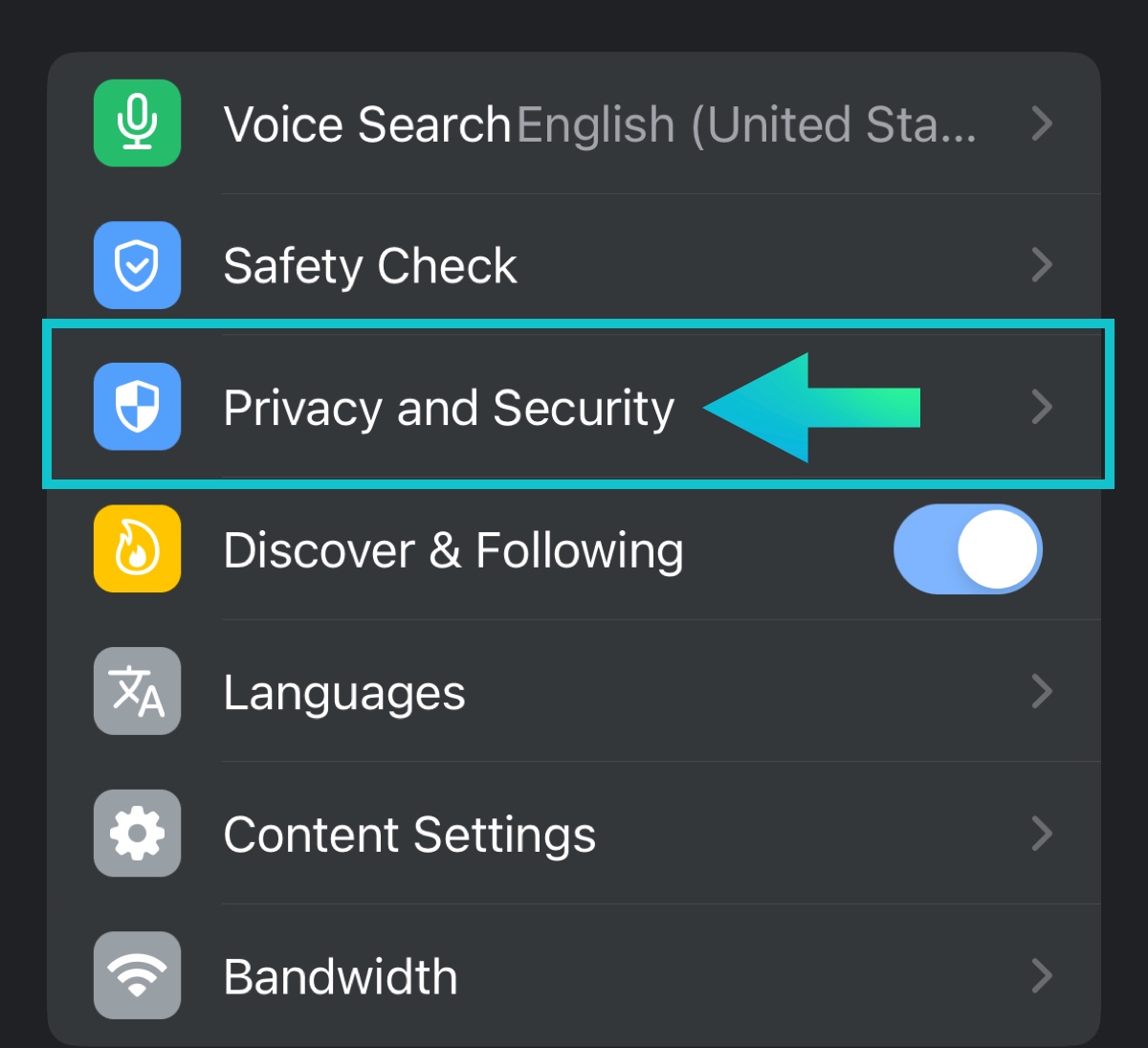The height and width of the screenshot is (1048, 1148).
Task: Open Privacy and Security settings
Action: (x=574, y=408)
